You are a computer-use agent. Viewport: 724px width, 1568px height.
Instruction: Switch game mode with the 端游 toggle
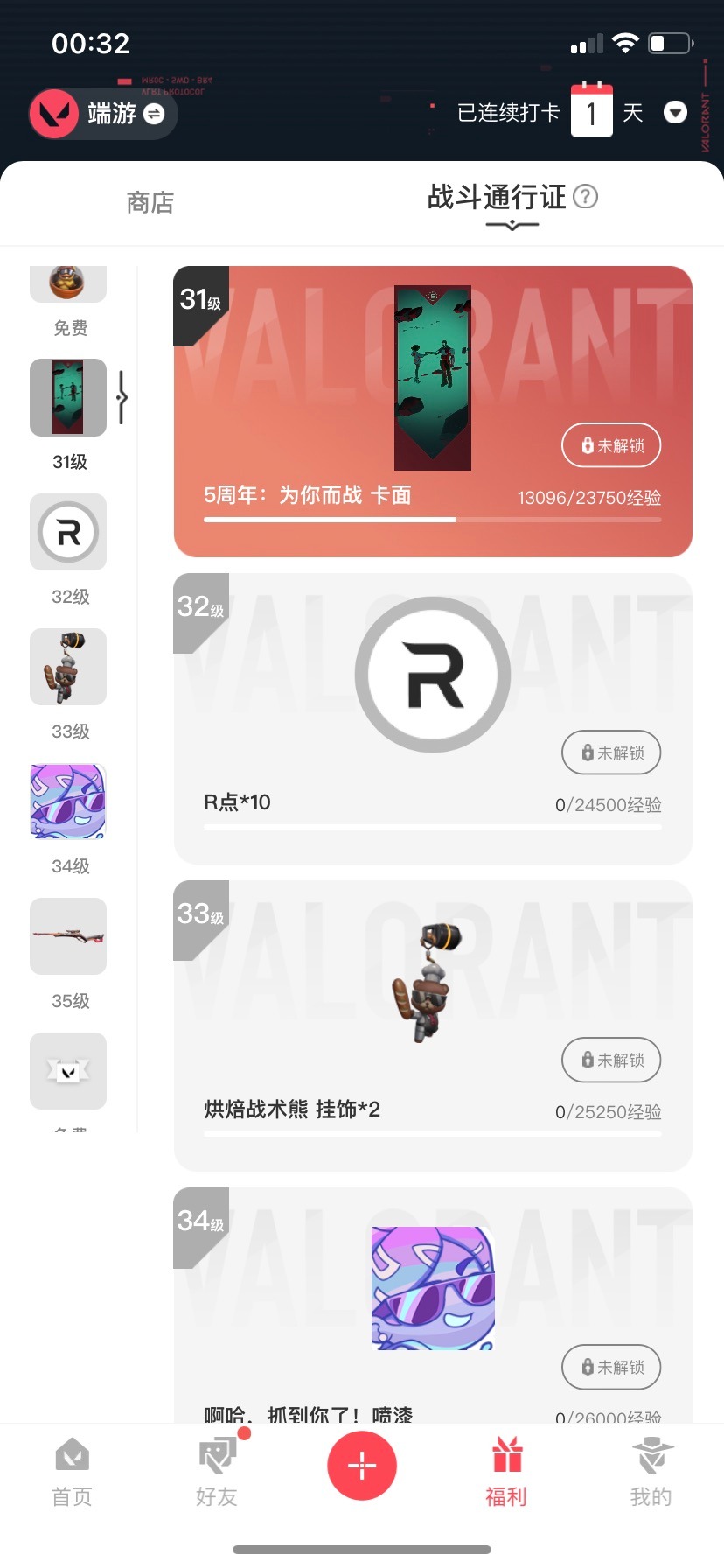tap(154, 114)
